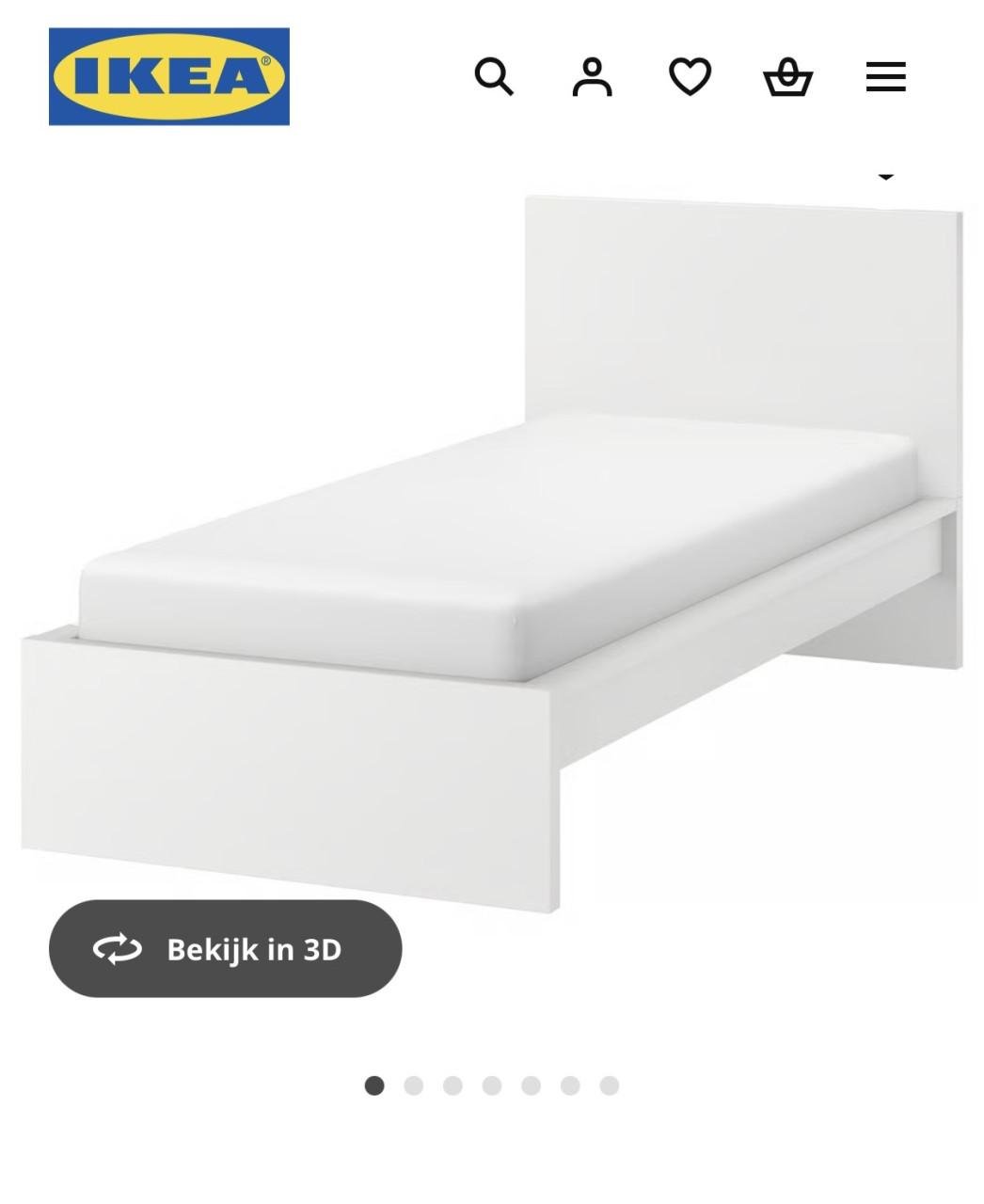This screenshot has width=984, height=1204.
Task: Expand the collapsed section via the chevron arrow
Action: (x=884, y=177)
